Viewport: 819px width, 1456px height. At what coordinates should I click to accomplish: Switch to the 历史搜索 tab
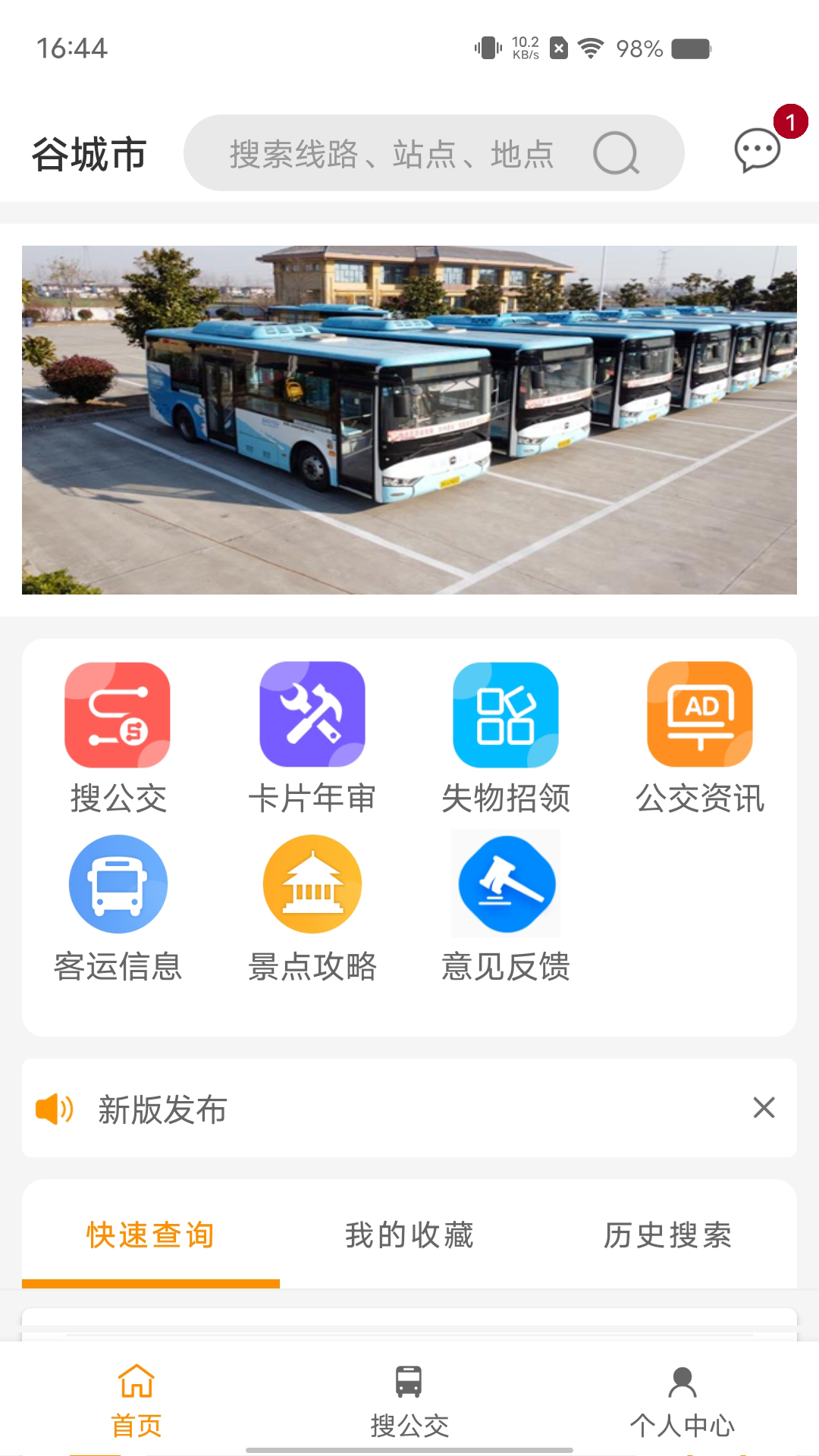(667, 1235)
